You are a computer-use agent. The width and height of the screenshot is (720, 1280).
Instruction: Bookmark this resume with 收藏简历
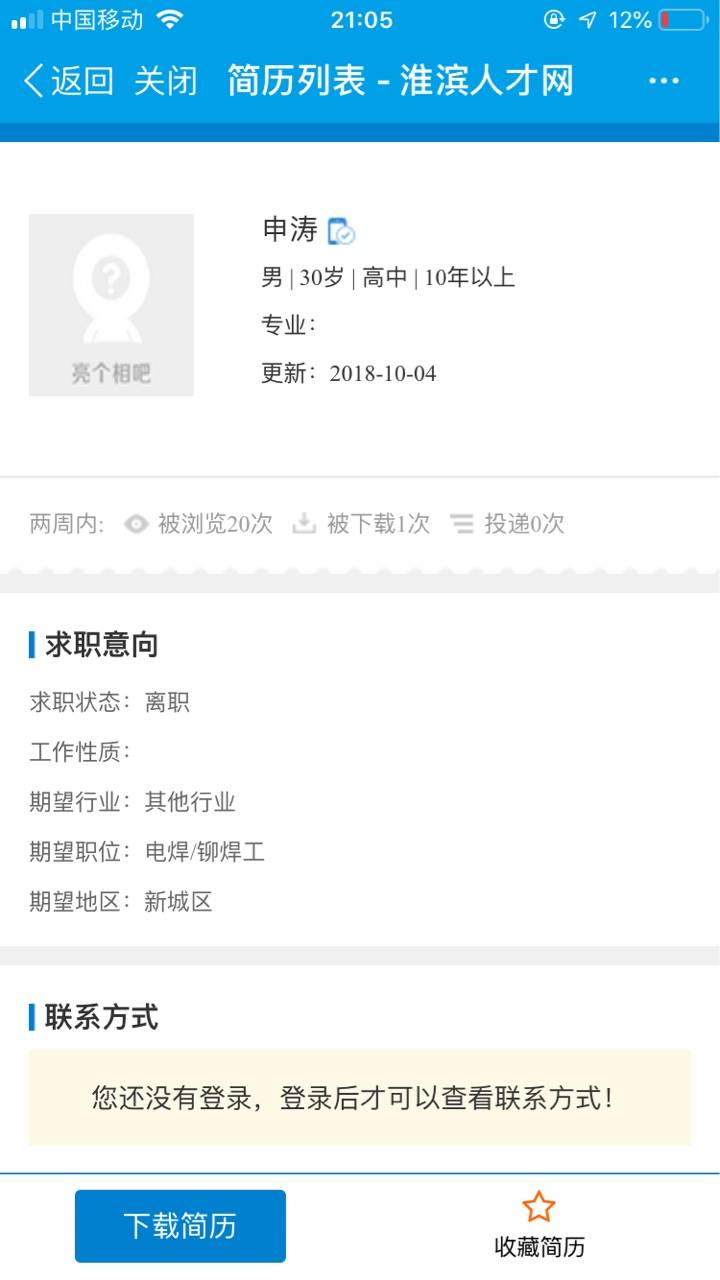[x=539, y=1226]
